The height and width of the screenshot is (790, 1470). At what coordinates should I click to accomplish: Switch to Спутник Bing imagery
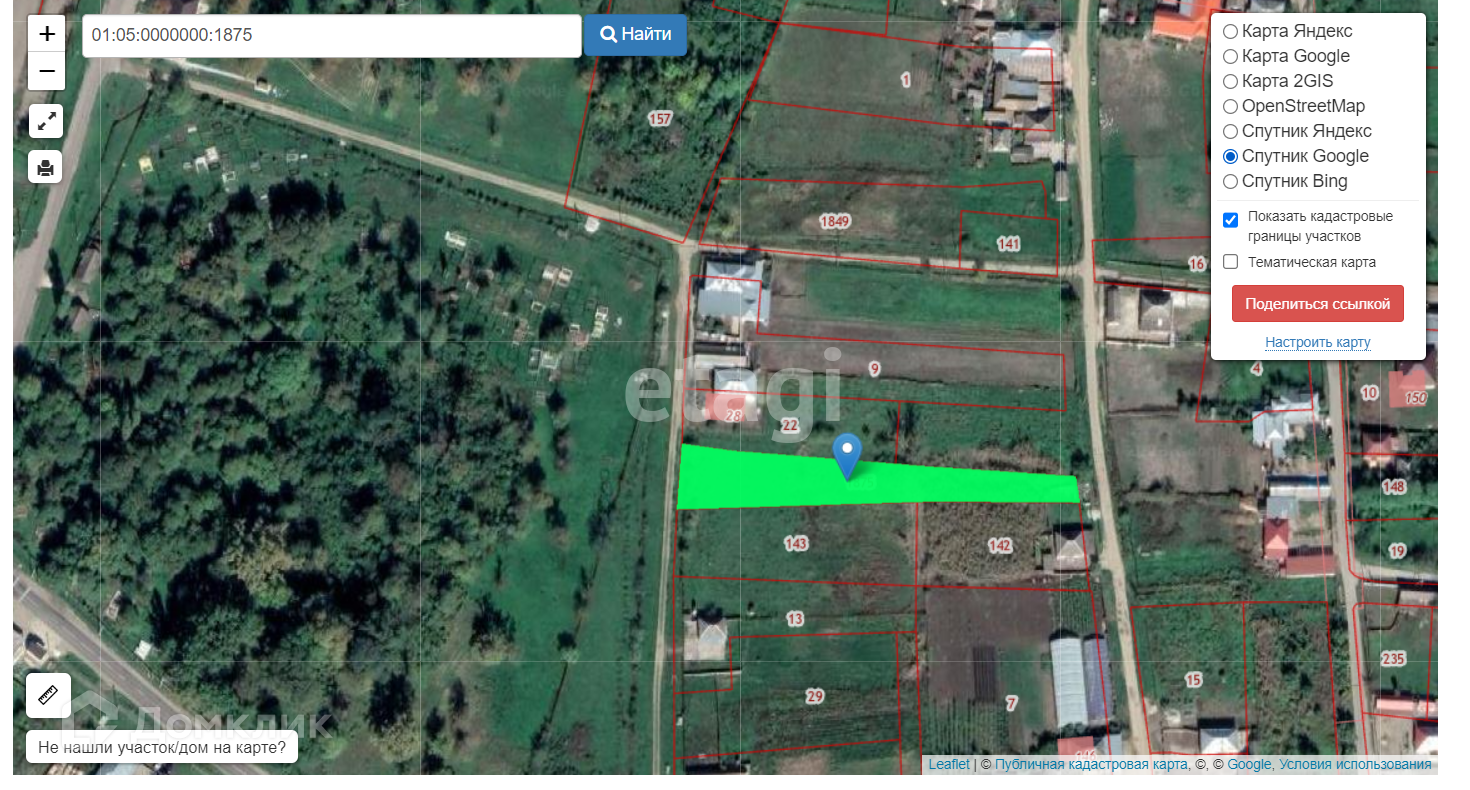tap(1231, 181)
